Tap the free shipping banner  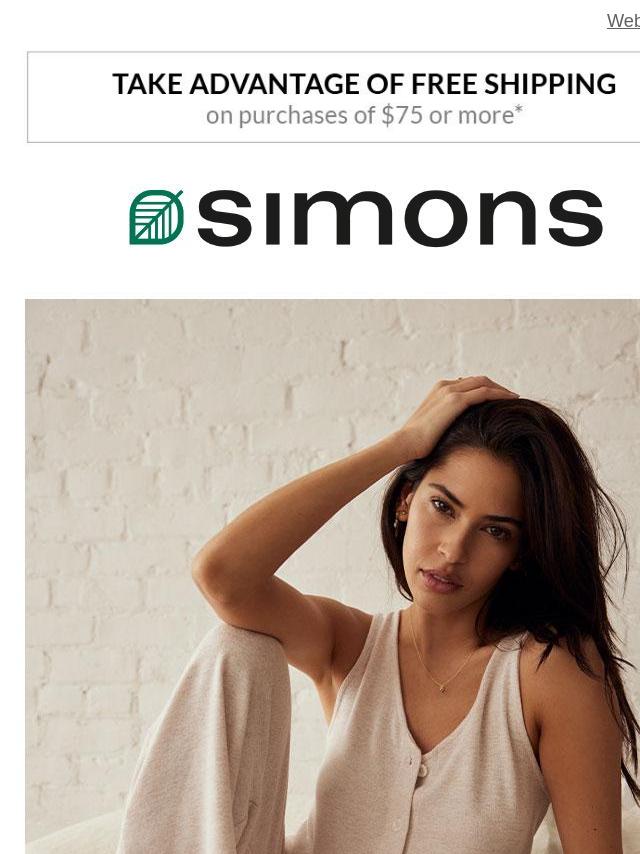(363, 98)
